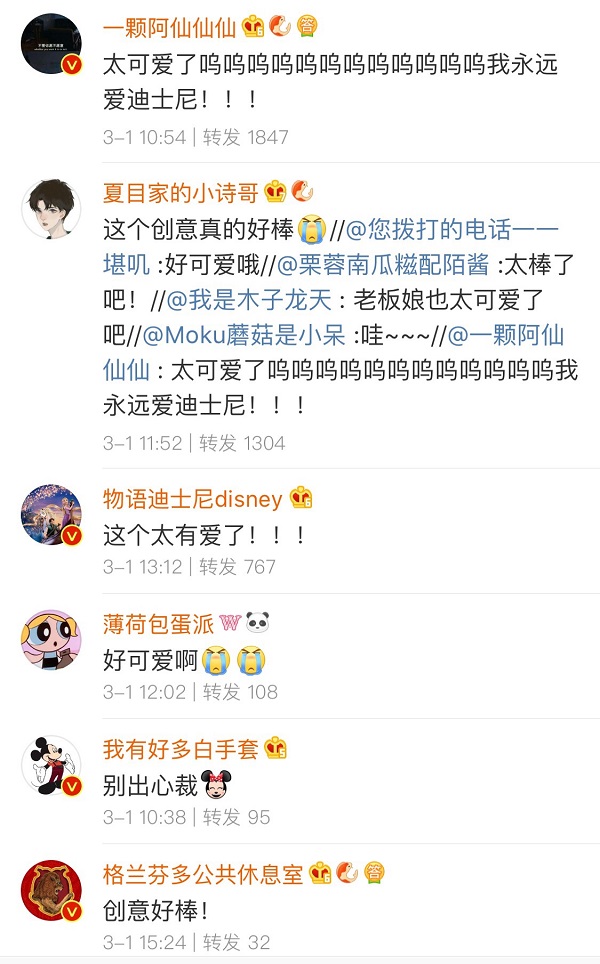The image size is (600, 964).
Task: View the 1847 reposts of 一颗阿仙仙仙's post
Action: pyautogui.click(x=245, y=137)
